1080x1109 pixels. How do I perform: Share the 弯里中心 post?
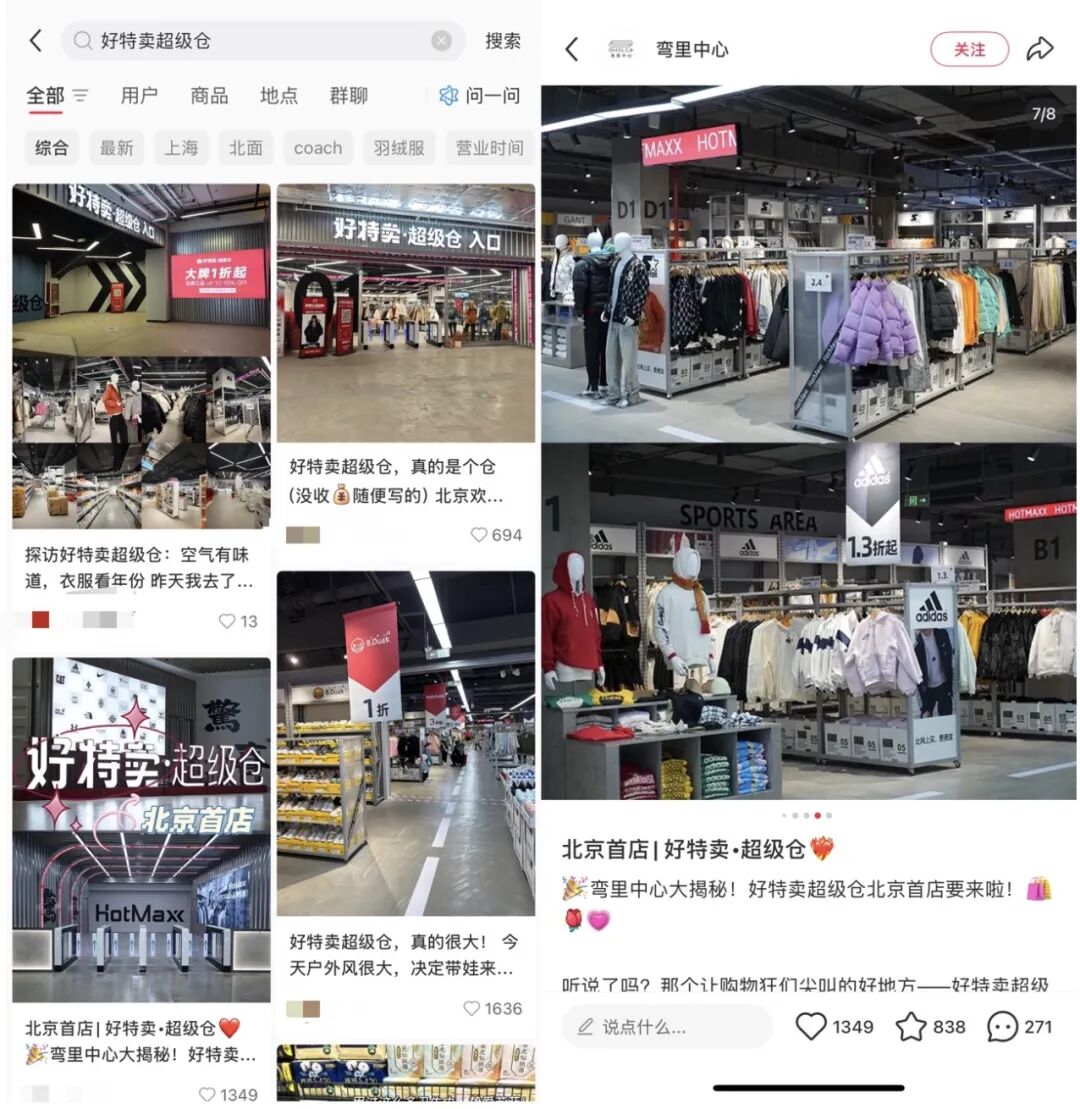[1040, 49]
